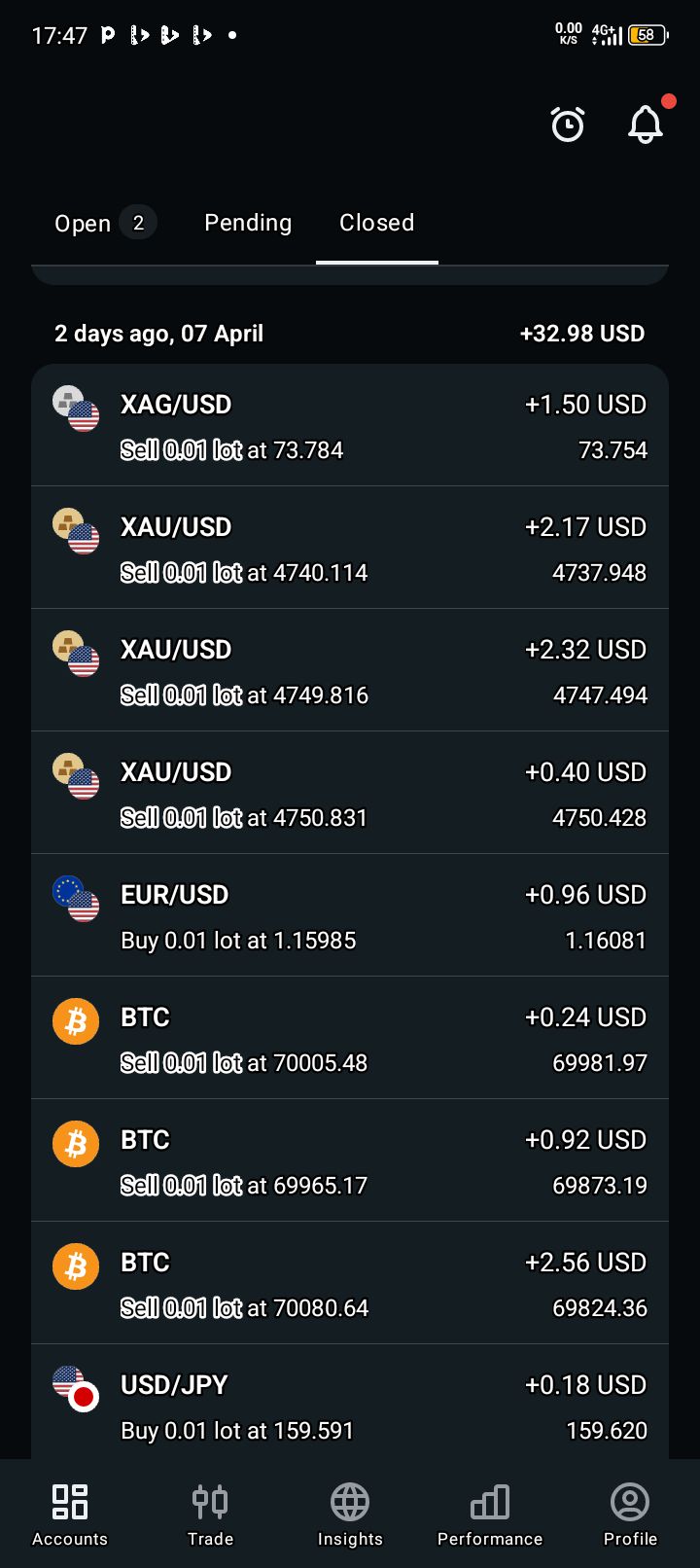
Task: Open the USD/JPY buy trade details
Action: (350, 1405)
